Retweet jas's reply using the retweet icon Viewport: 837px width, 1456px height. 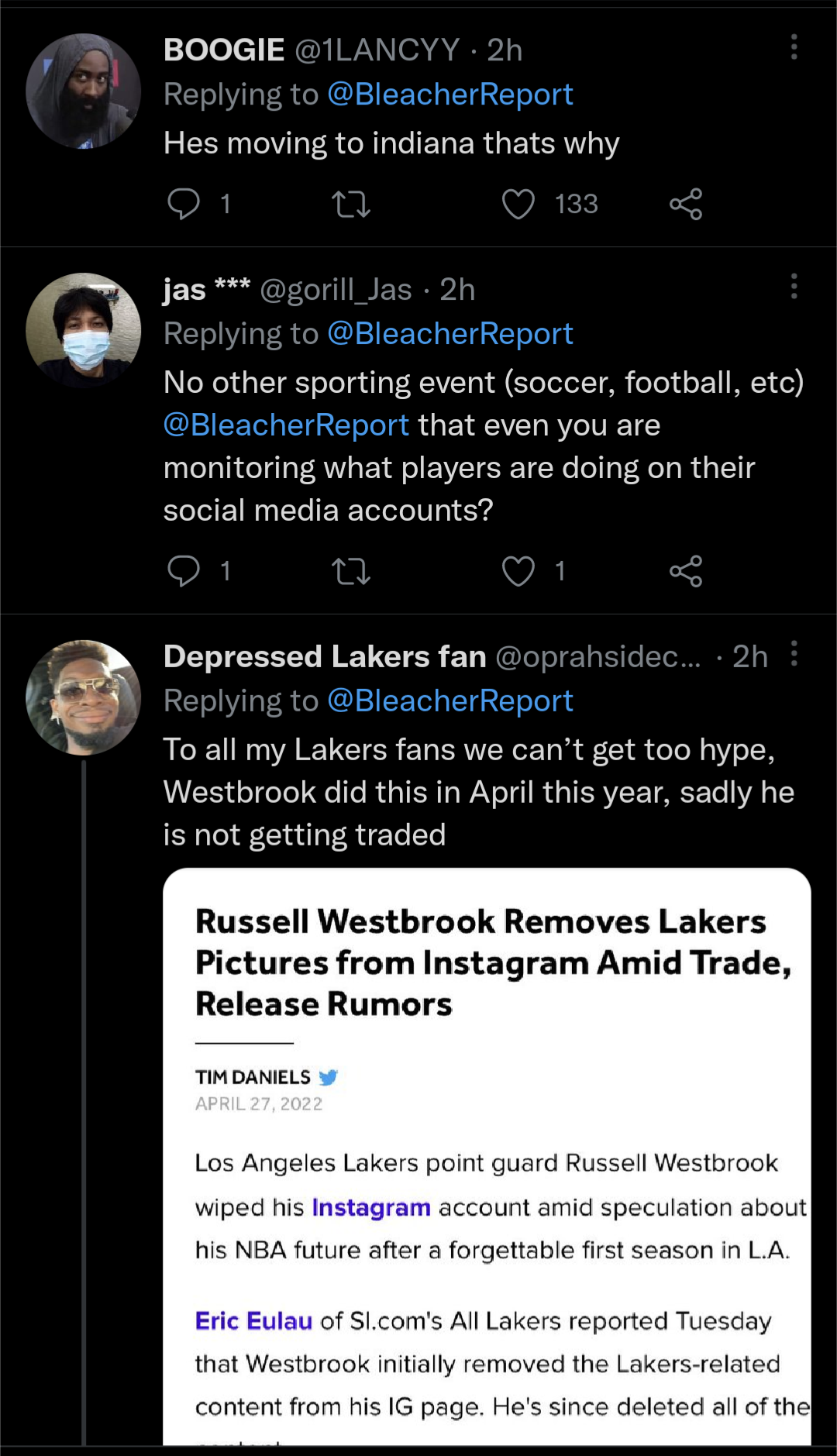(353, 572)
